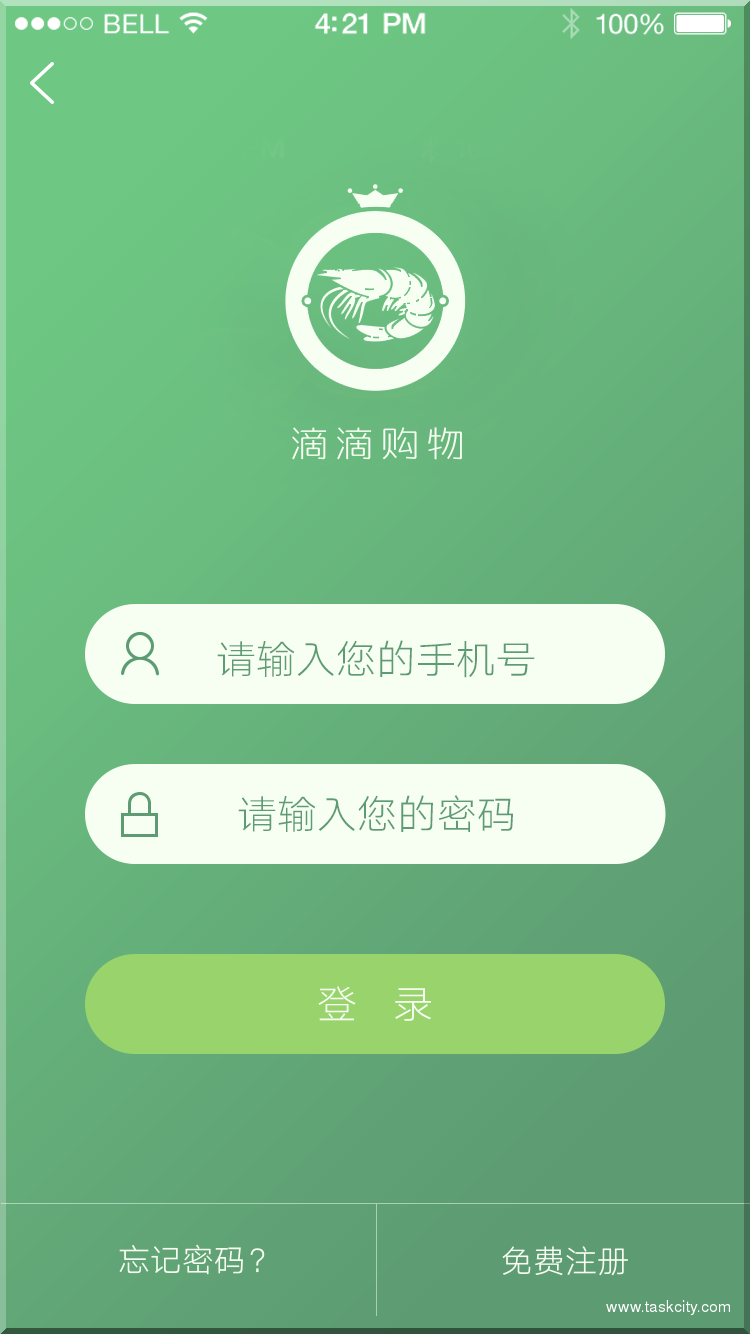The image size is (750, 1334).
Task: Tap the 滴滴购物 app title text
Action: (x=375, y=444)
